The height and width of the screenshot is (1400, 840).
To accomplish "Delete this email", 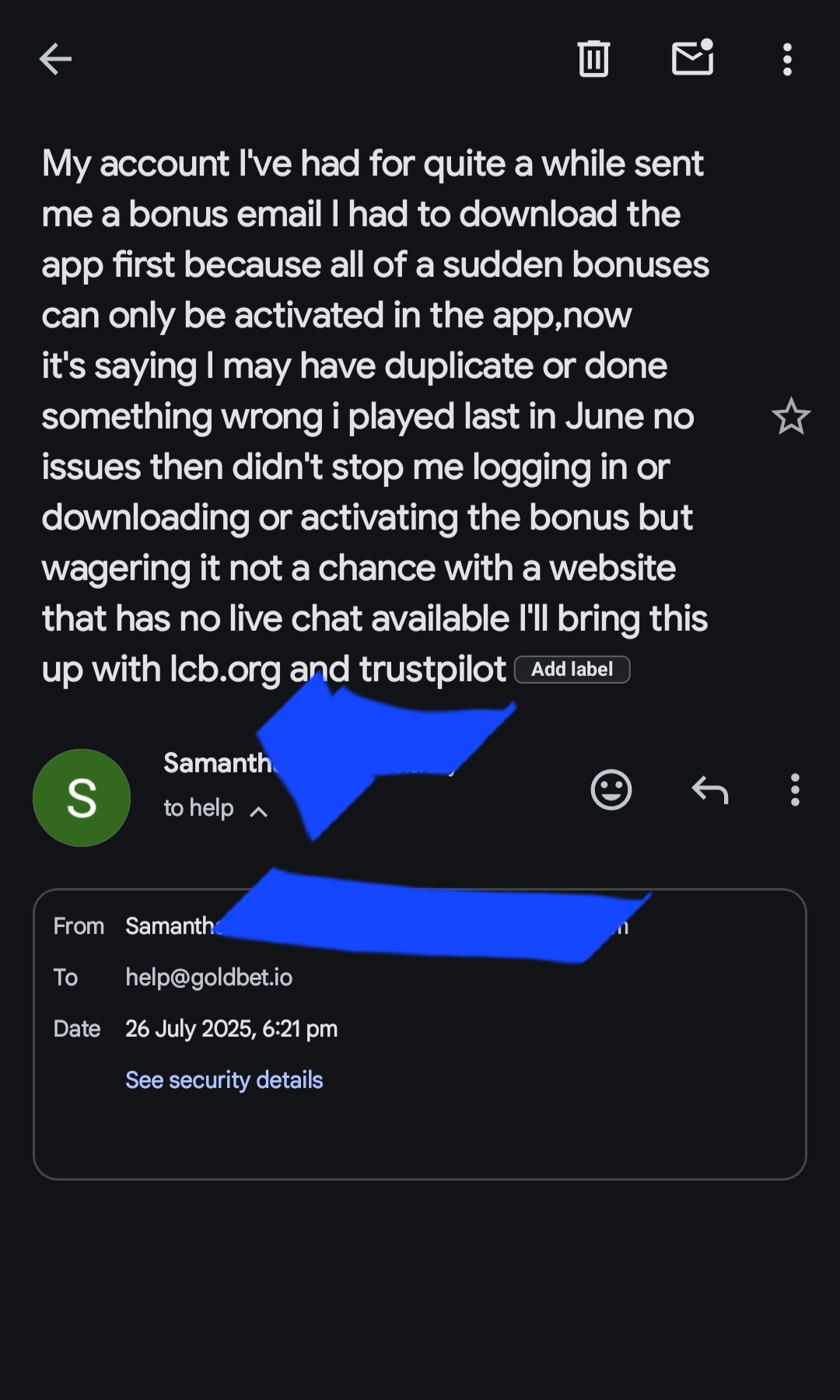I will (x=593, y=59).
